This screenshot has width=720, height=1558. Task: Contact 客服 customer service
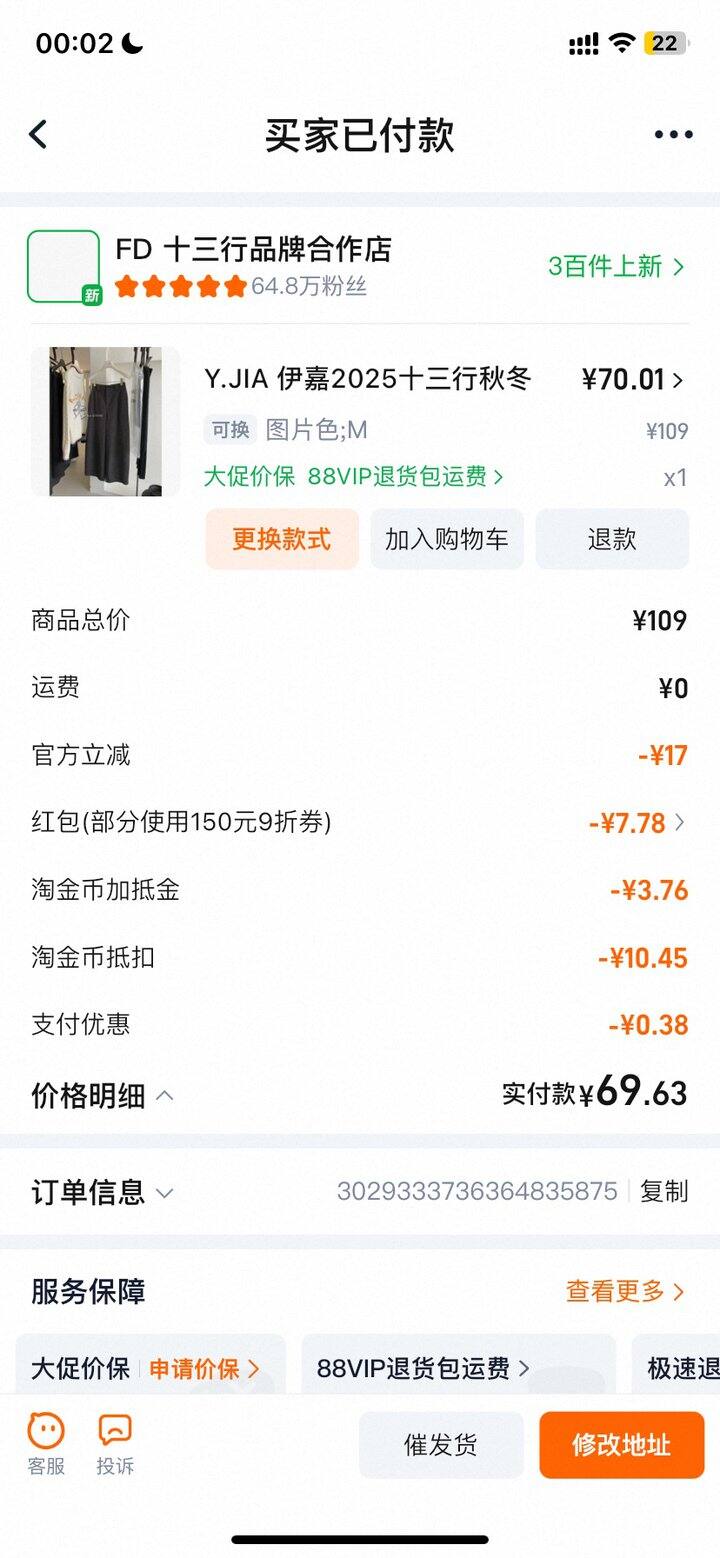(x=46, y=1444)
